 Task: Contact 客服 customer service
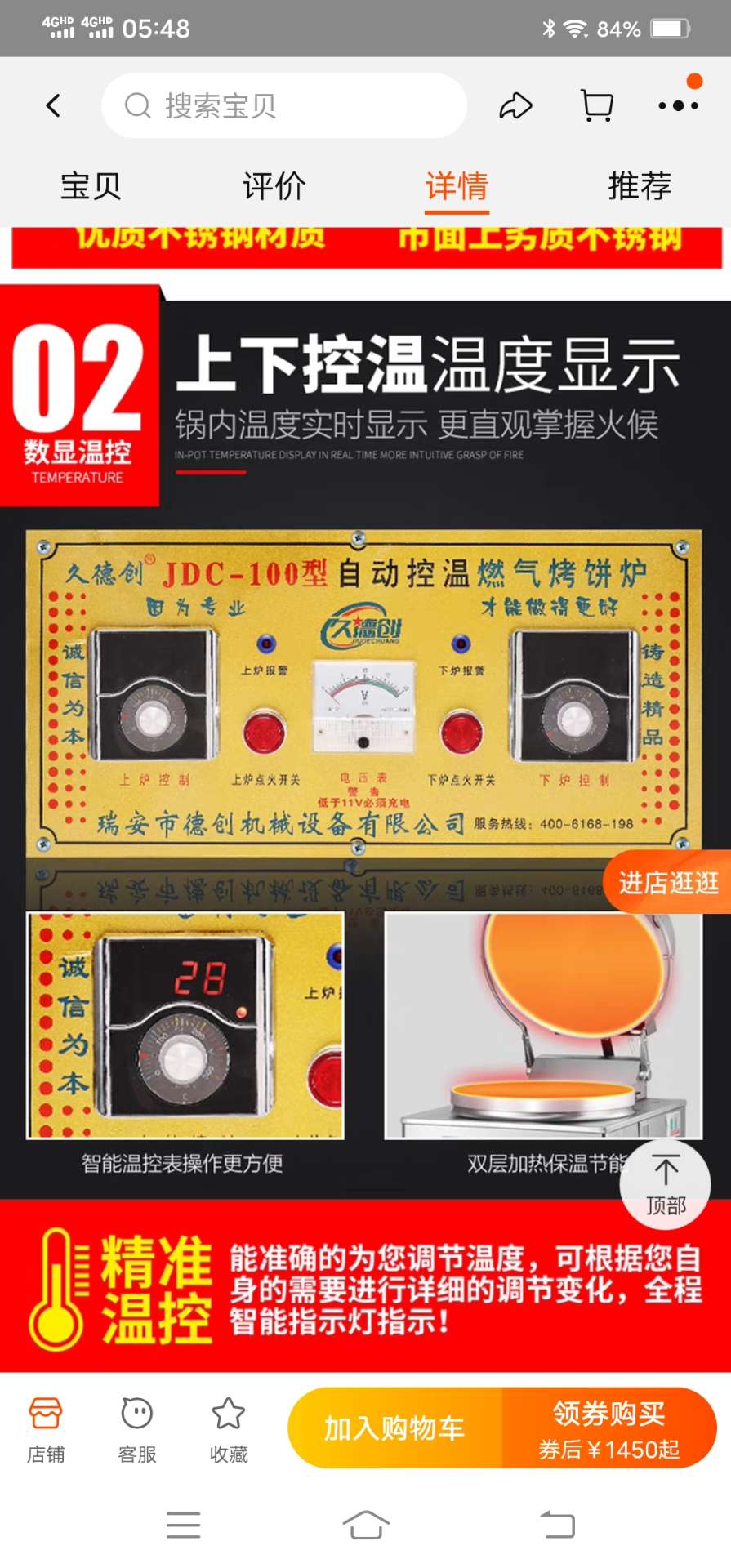pyautogui.click(x=137, y=1429)
